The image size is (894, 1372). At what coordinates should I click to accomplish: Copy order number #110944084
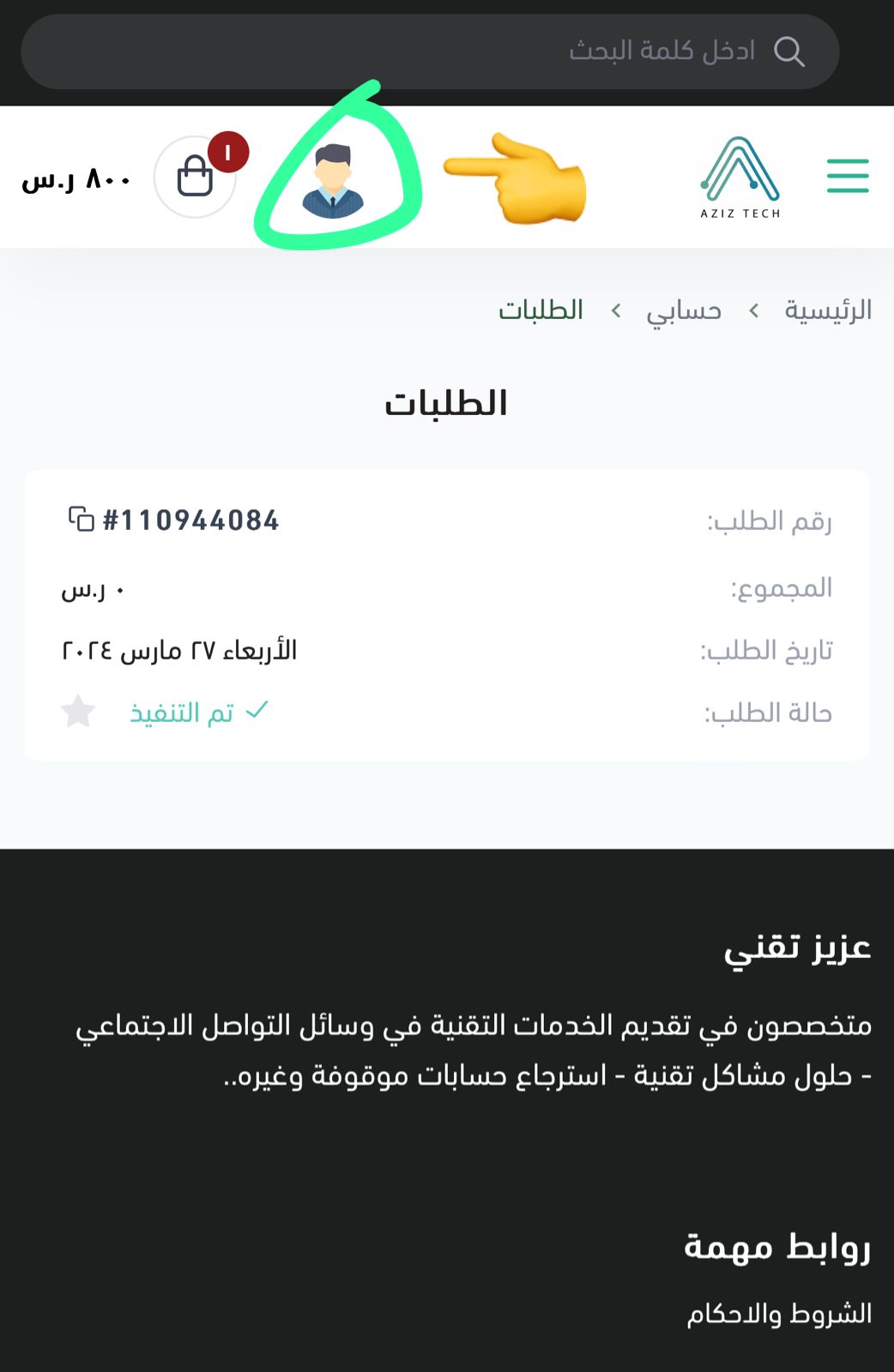coord(82,519)
